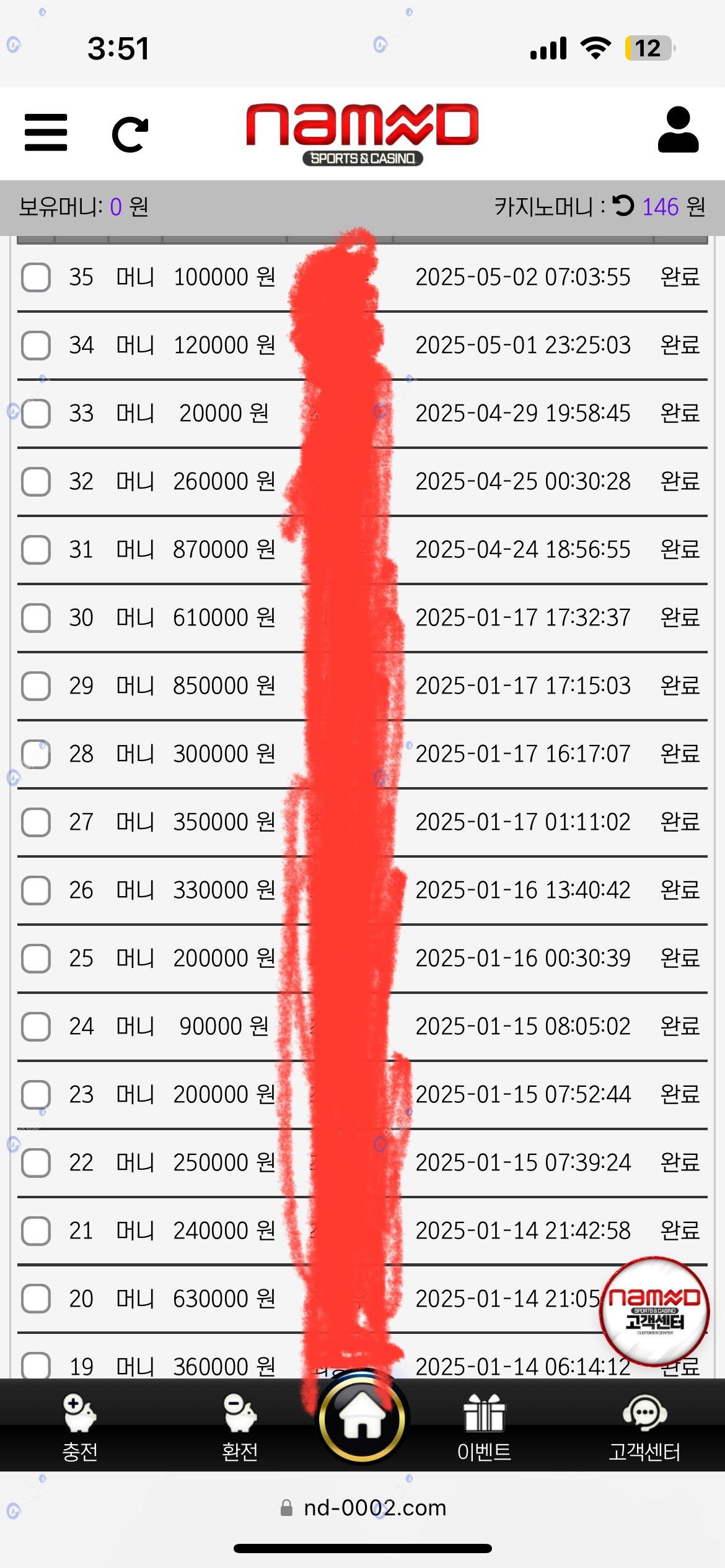Select the checkbox for row 20
Screen dimensions: 725x1568
36,1299
